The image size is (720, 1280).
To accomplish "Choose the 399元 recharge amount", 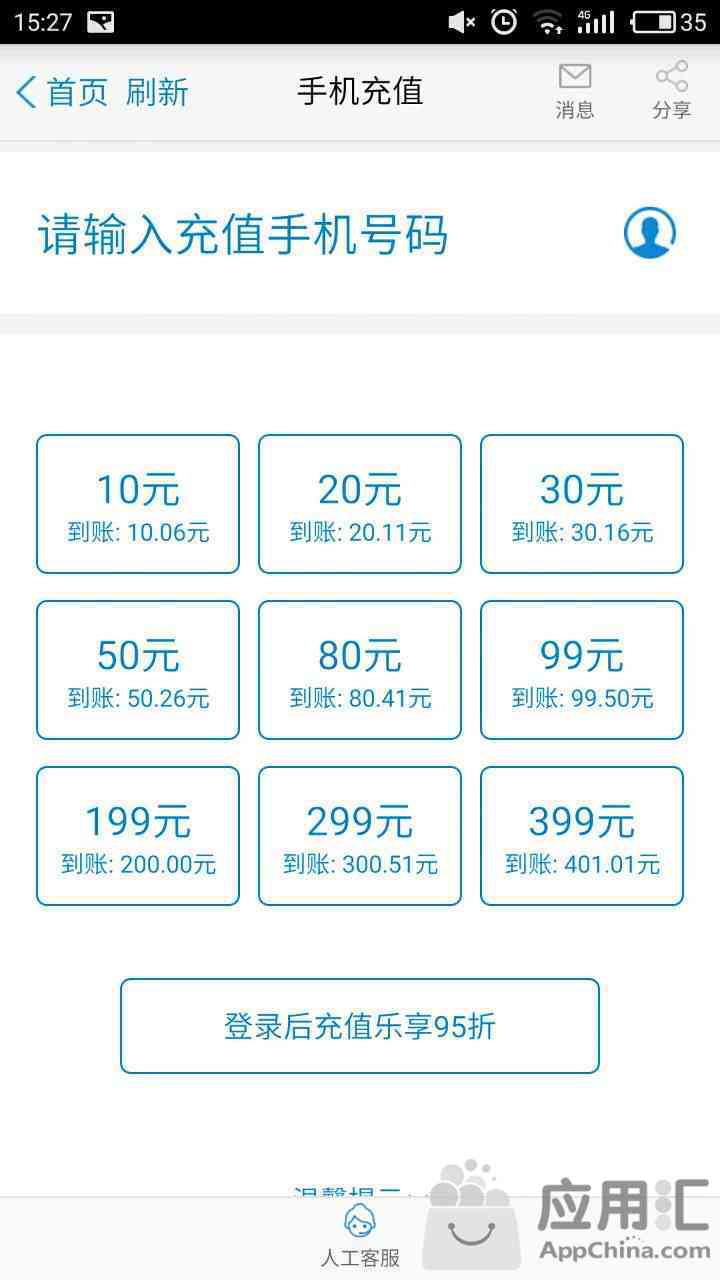I will coord(582,836).
